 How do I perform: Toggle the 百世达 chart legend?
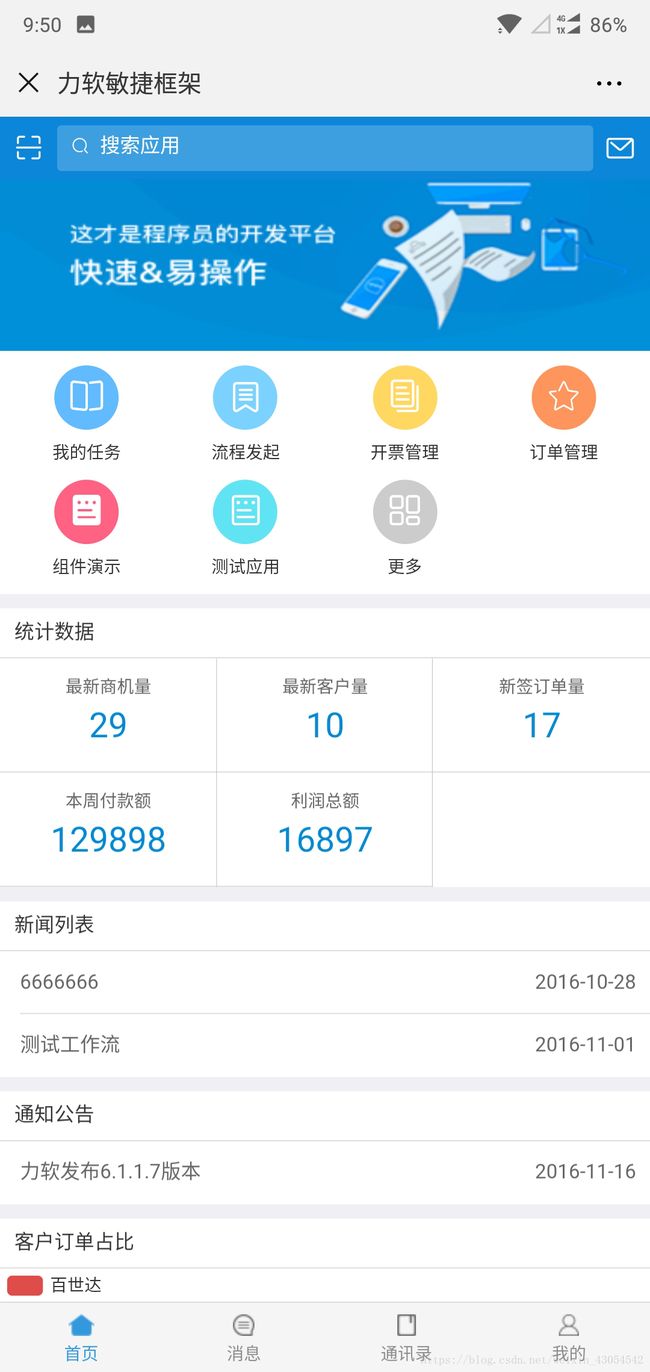55,1285
